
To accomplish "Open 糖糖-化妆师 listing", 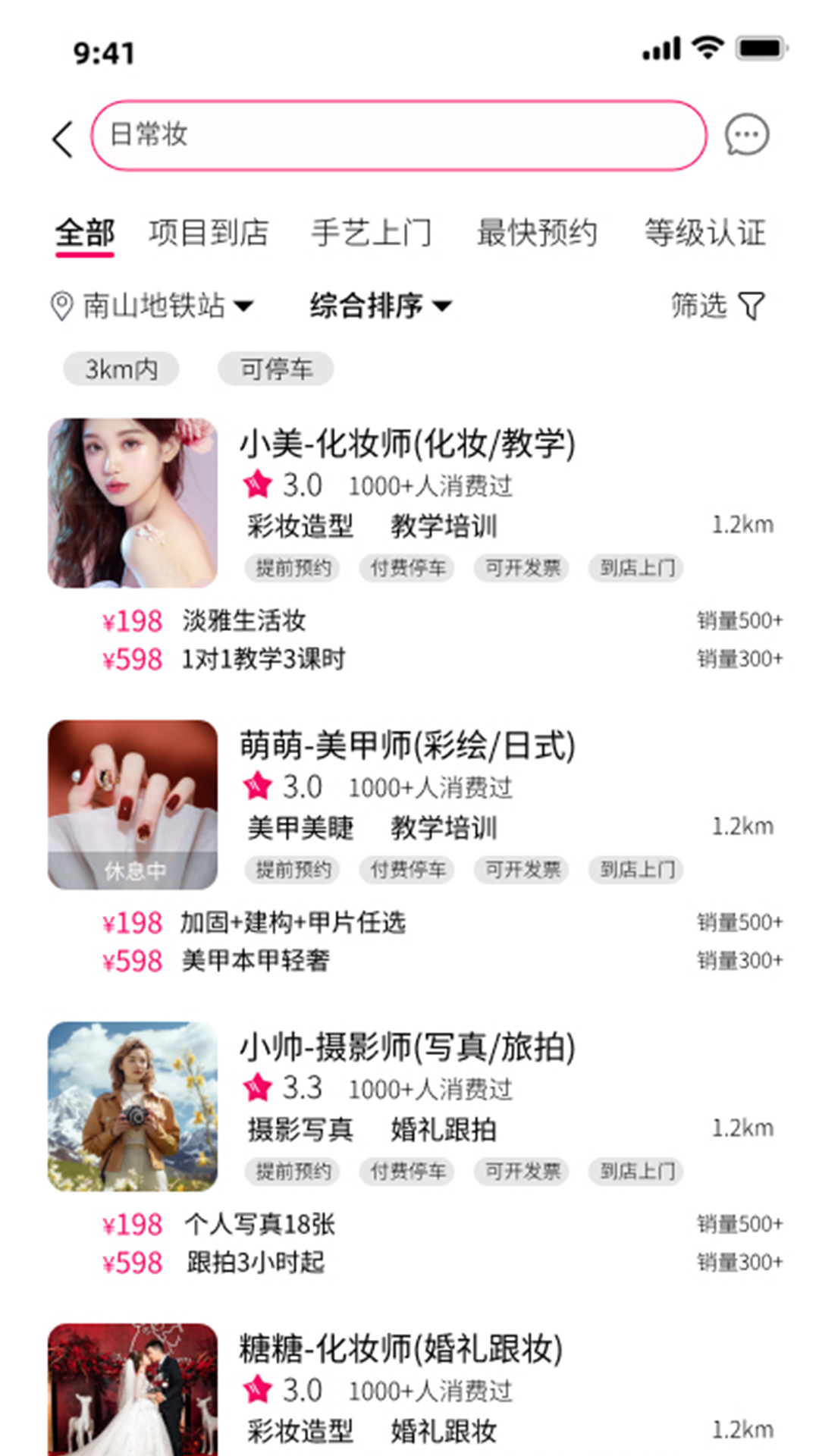I will [400, 1349].
